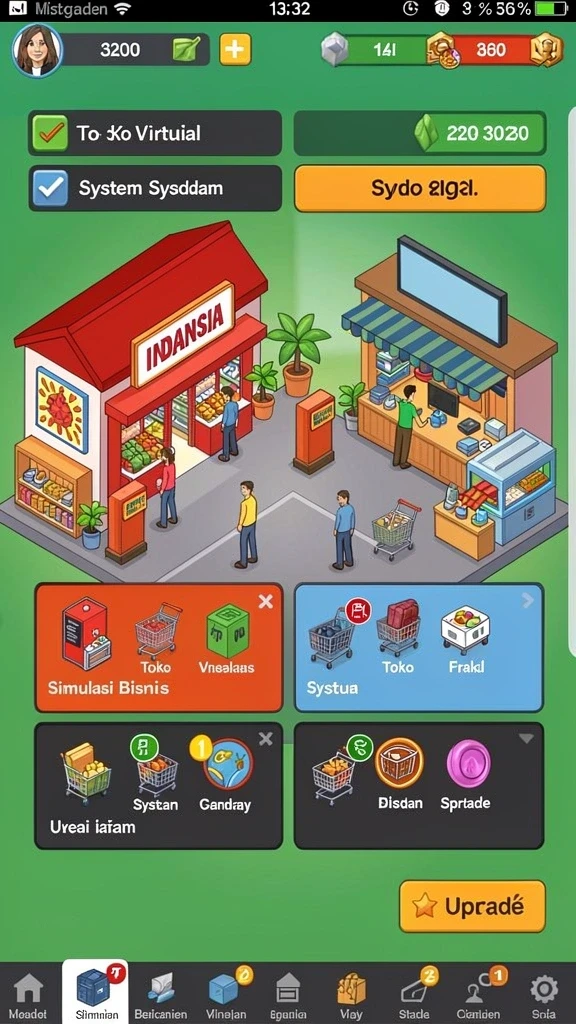This screenshot has height=1024, width=576.
Task: Open the arrow on the Systua card
Action: tap(527, 601)
